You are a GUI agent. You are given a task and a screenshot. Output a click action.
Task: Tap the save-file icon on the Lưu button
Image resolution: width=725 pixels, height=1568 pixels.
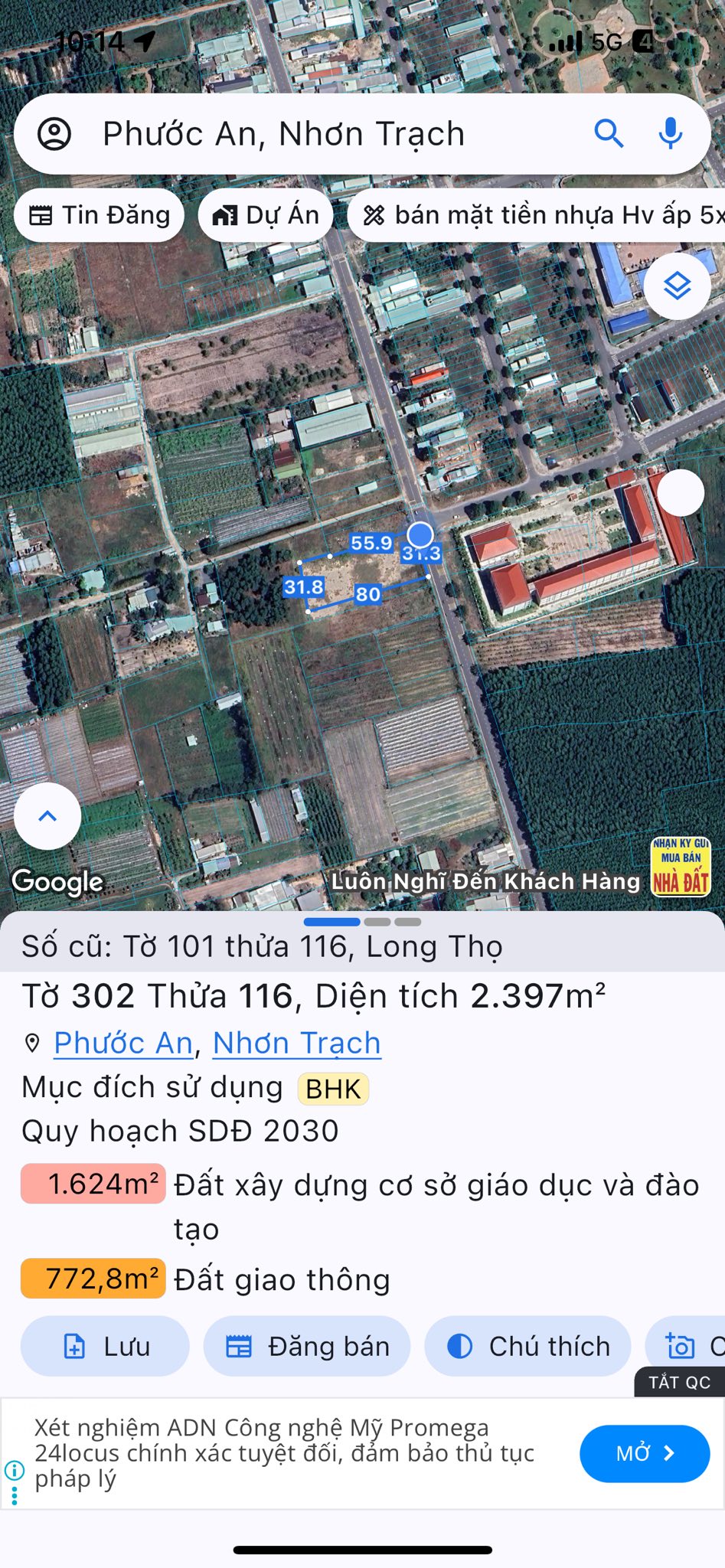click(x=75, y=1346)
